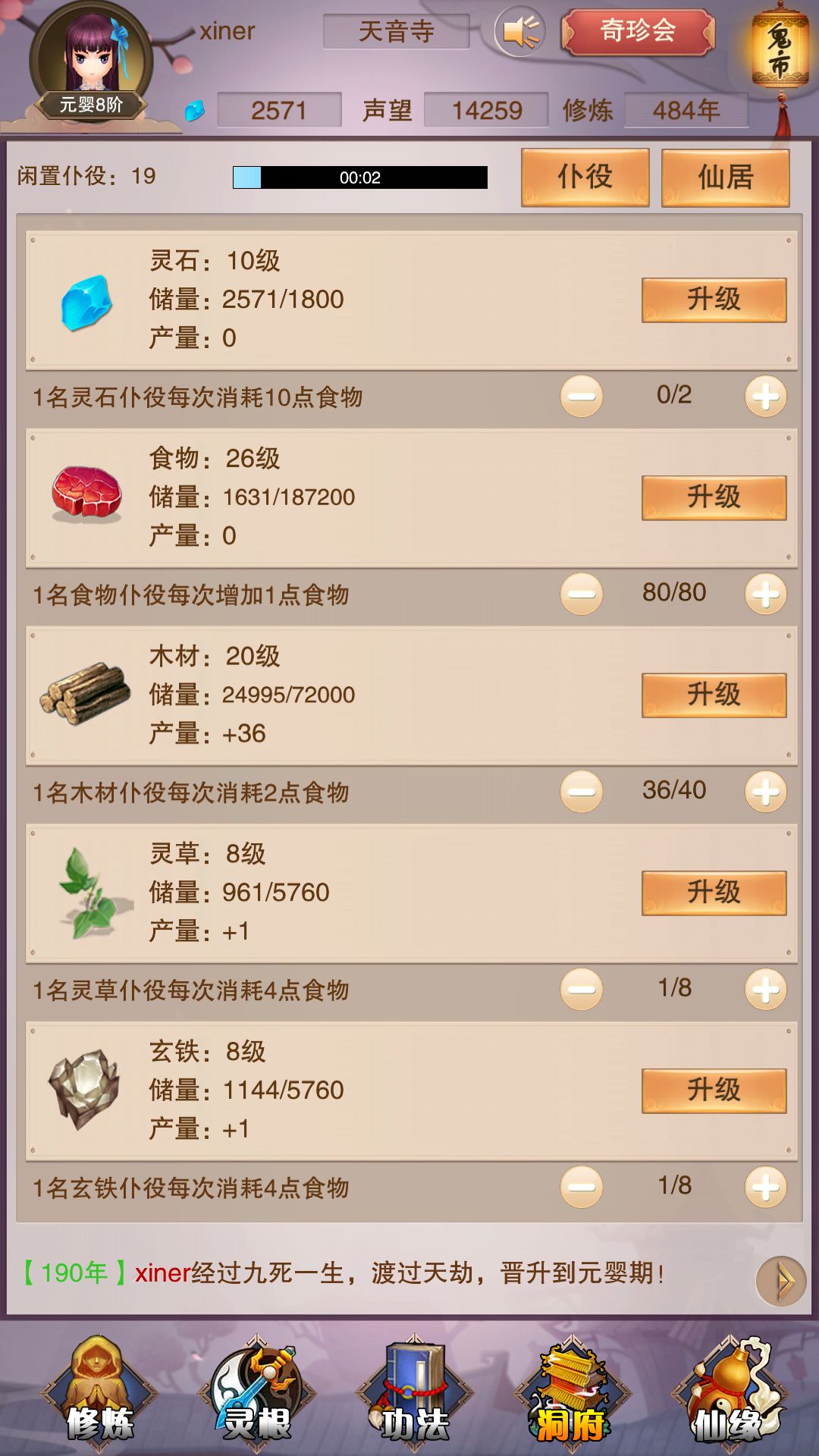Click the blue spirit stone icon near 2571

pyautogui.click(x=195, y=111)
